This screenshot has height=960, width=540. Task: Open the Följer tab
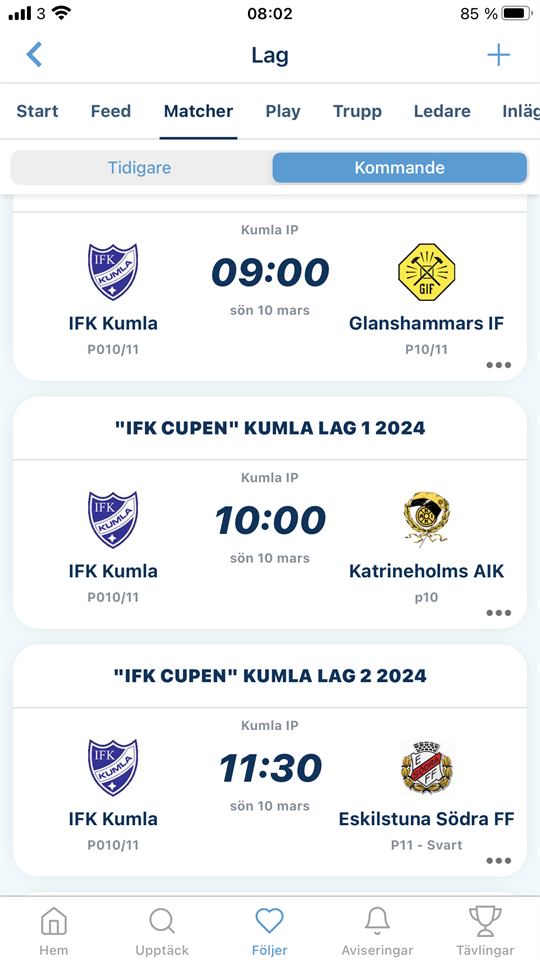point(270,931)
